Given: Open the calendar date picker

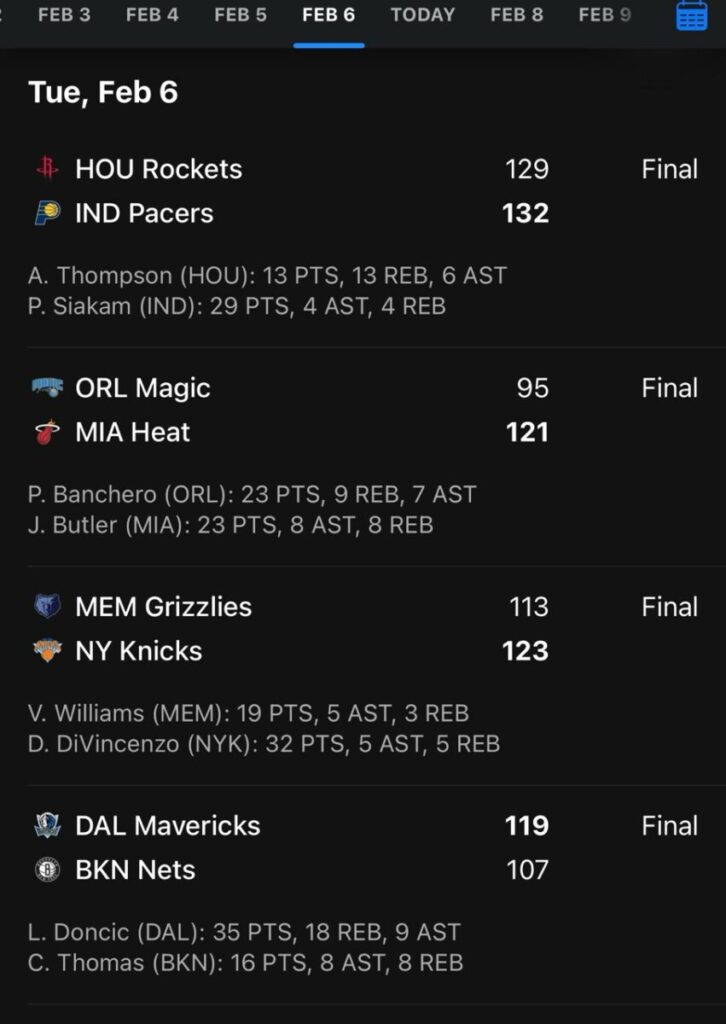Looking at the screenshot, I should (x=691, y=16).
